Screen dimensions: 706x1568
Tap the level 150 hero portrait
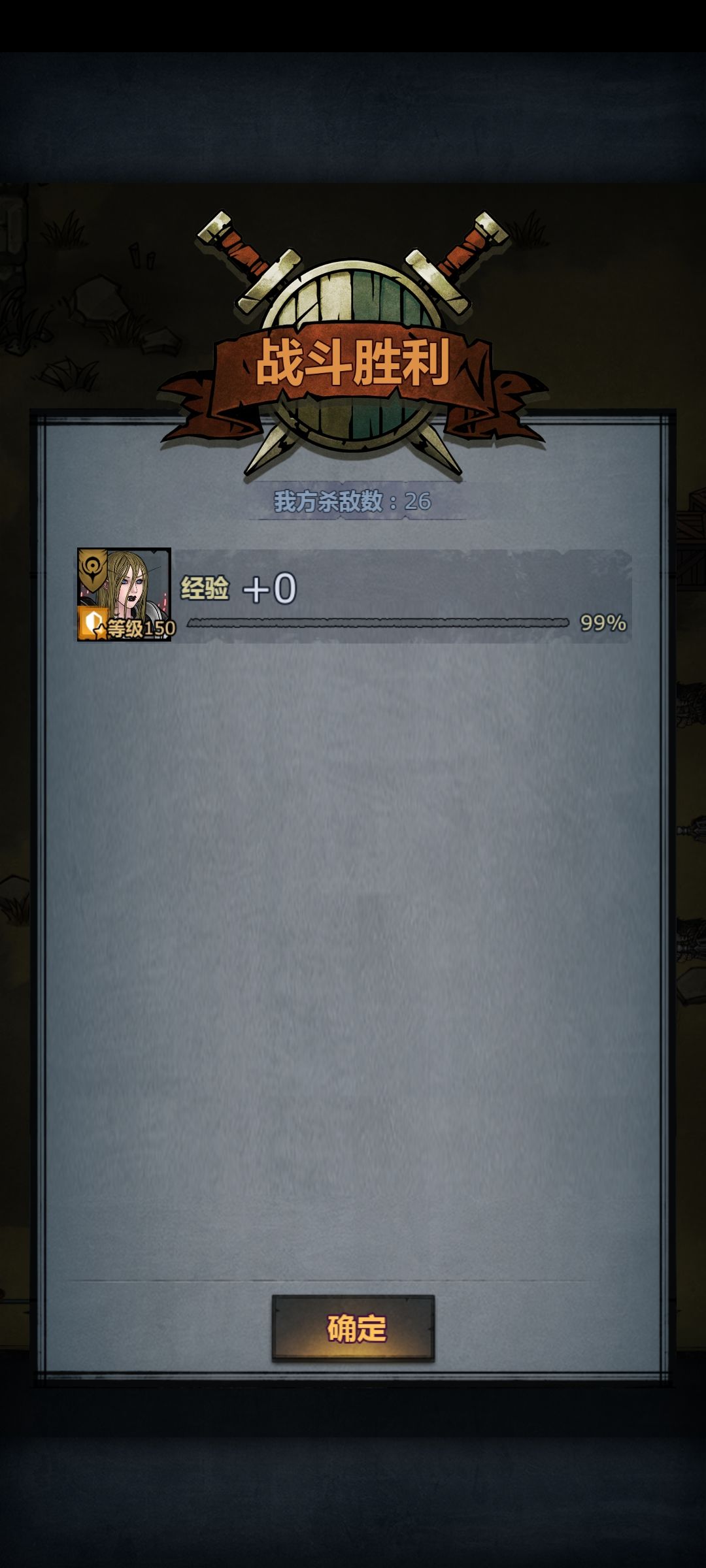124,595
